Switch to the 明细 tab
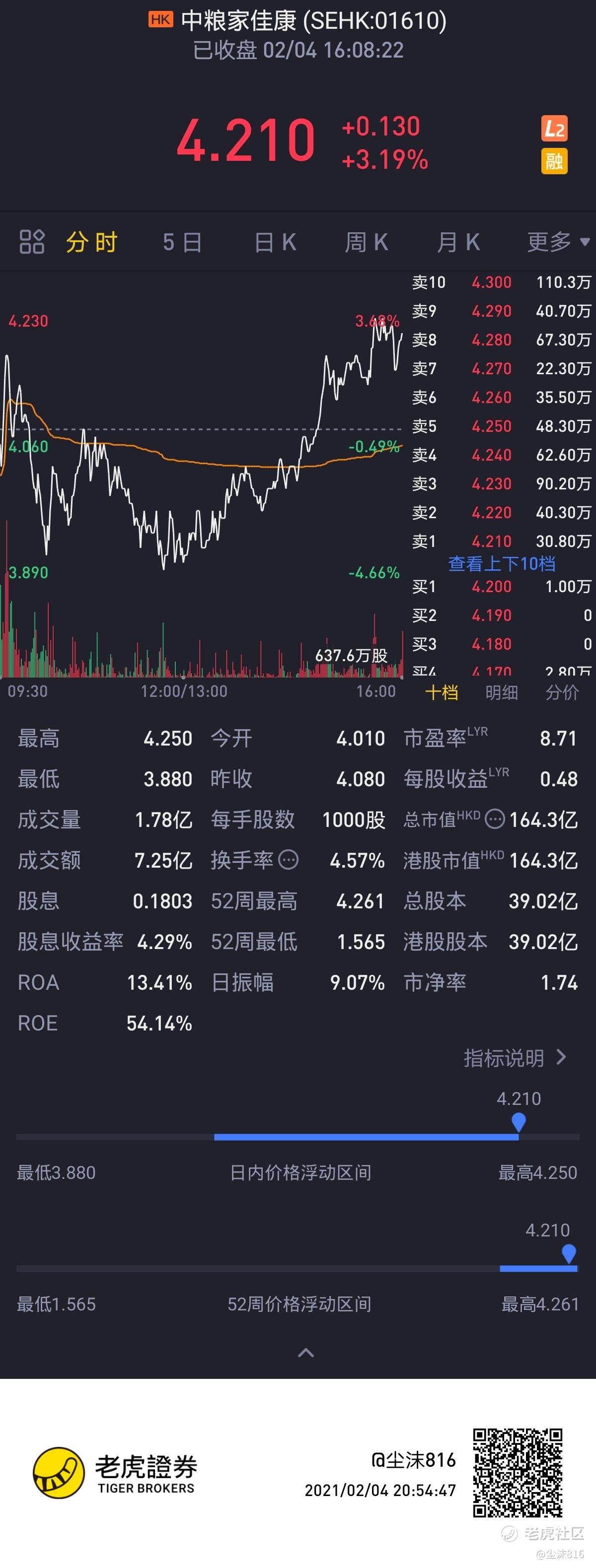 [x=502, y=692]
